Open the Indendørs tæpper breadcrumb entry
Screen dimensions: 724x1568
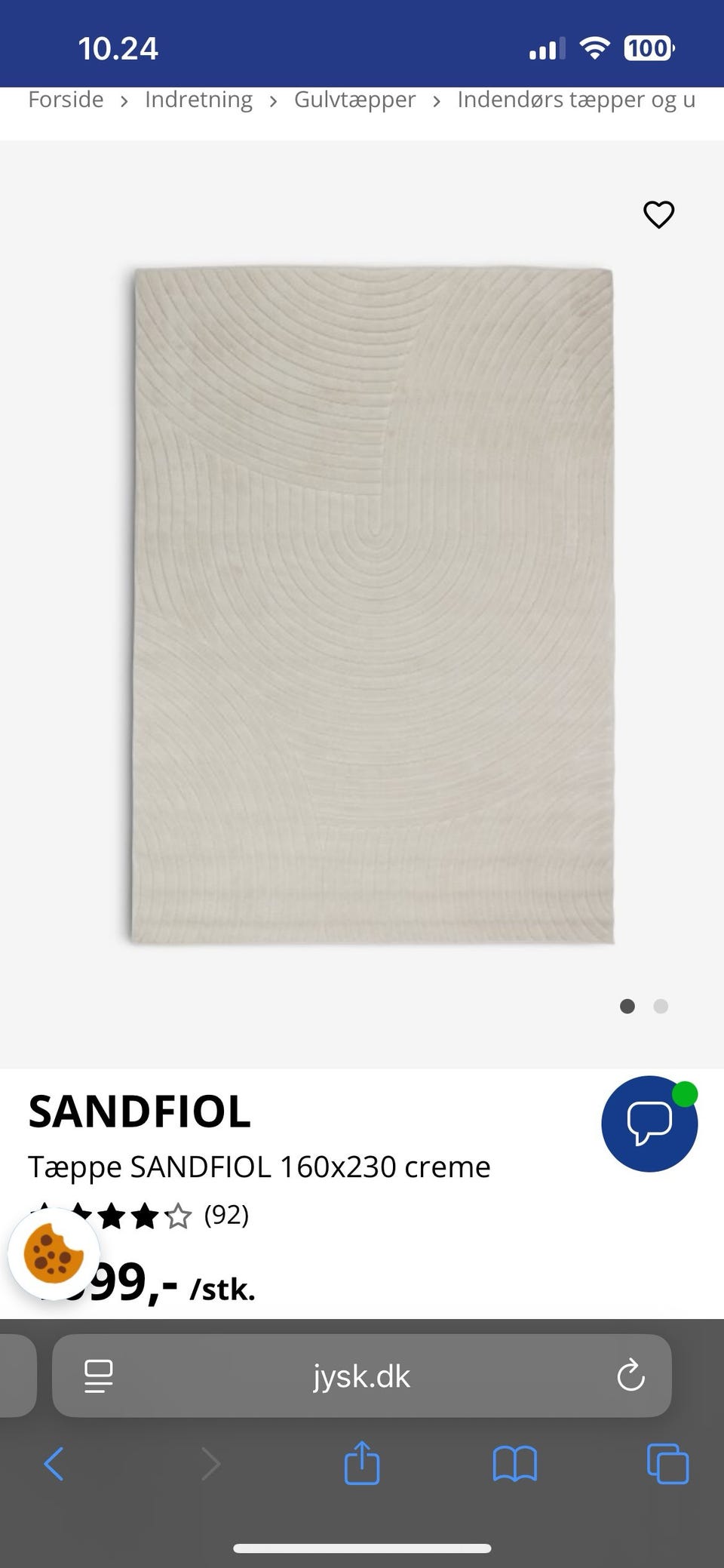pos(576,99)
